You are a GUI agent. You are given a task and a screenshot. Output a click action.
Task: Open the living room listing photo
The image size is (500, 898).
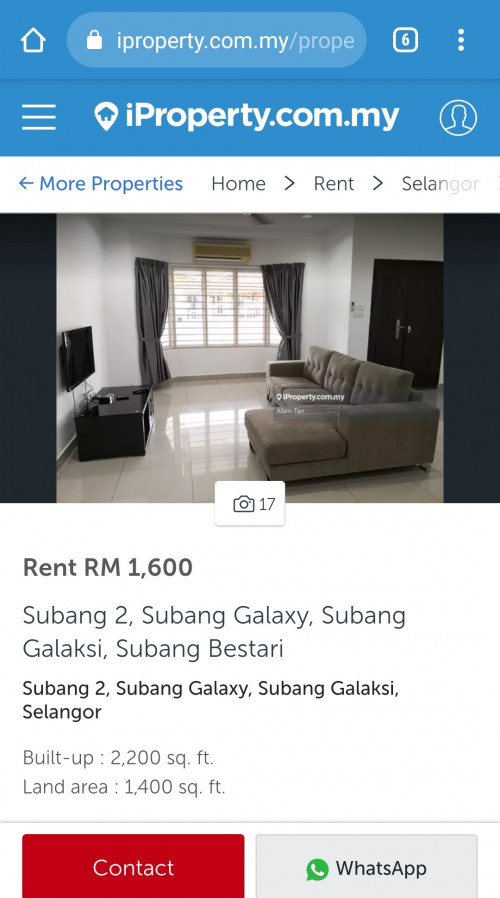250,358
